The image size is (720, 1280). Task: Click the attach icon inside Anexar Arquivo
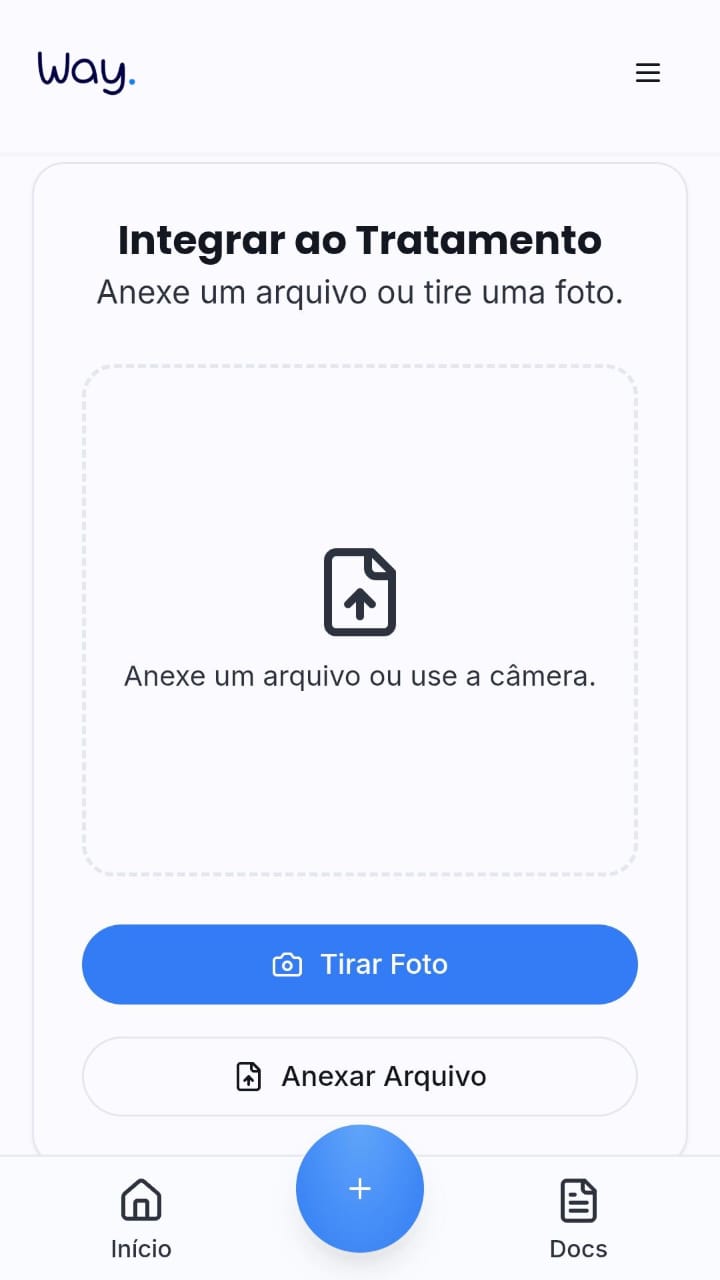pos(246,1076)
